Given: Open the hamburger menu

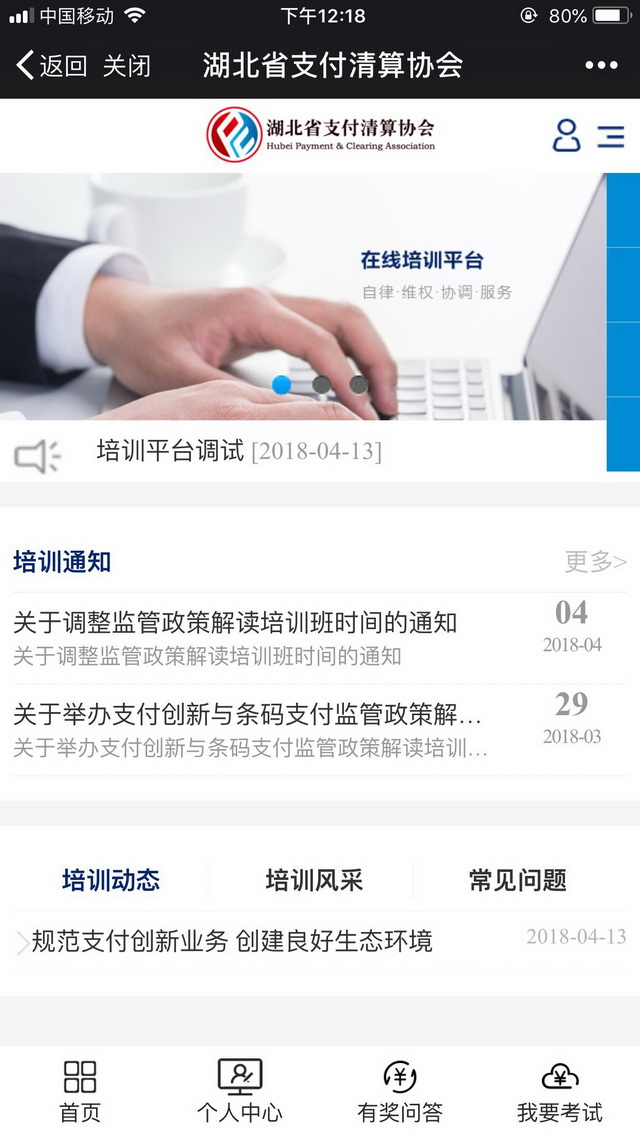Looking at the screenshot, I should coord(610,136).
